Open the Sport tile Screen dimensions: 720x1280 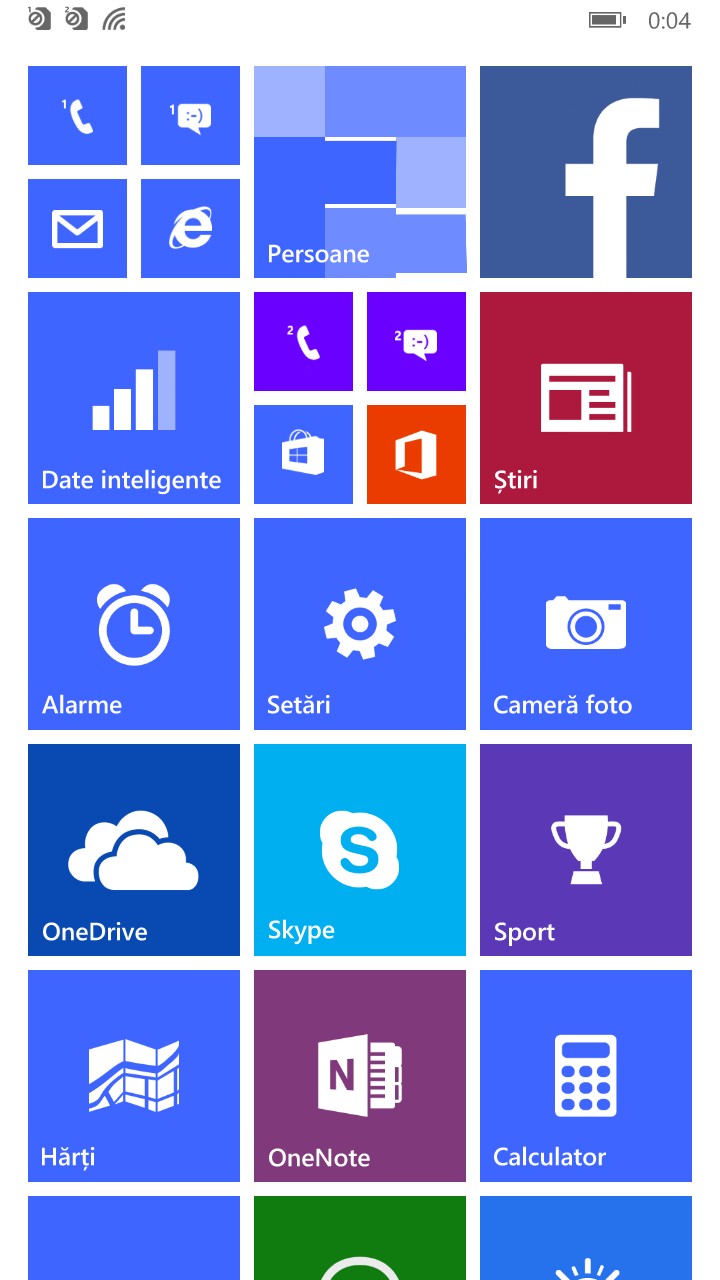[586, 849]
